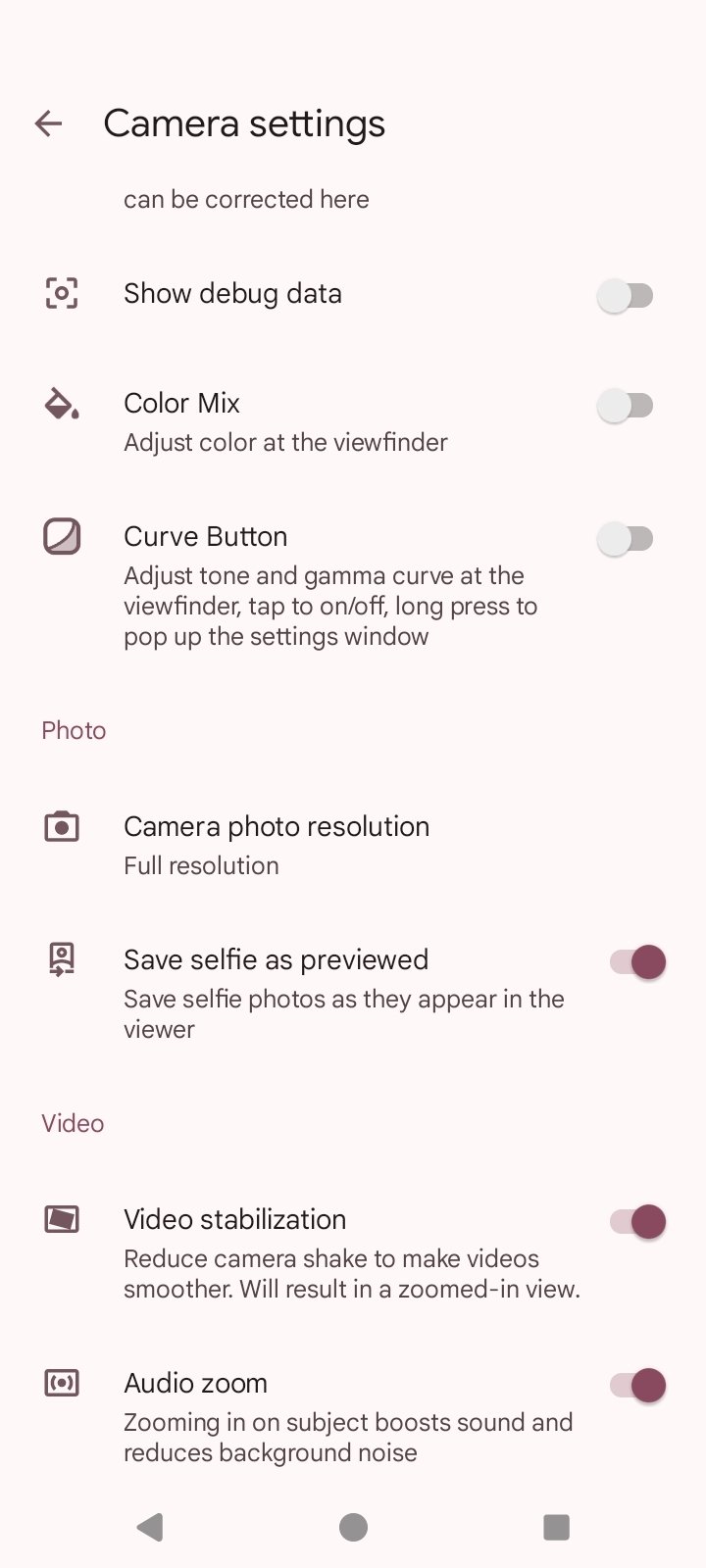The height and width of the screenshot is (1568, 706).
Task: Click the Save selfie portrait icon
Action: [61, 959]
